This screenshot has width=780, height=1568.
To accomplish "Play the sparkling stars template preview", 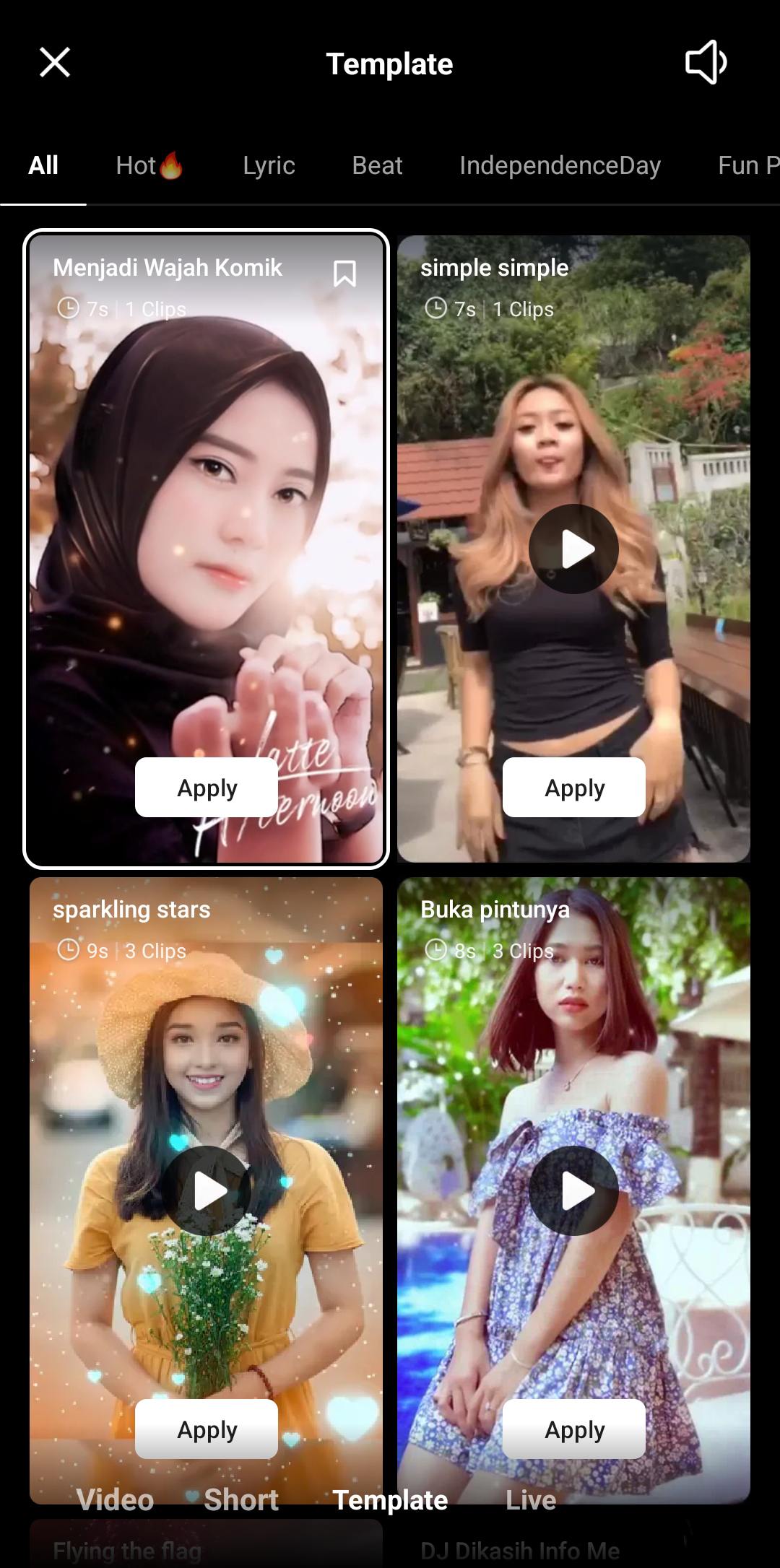I will 207,1190.
